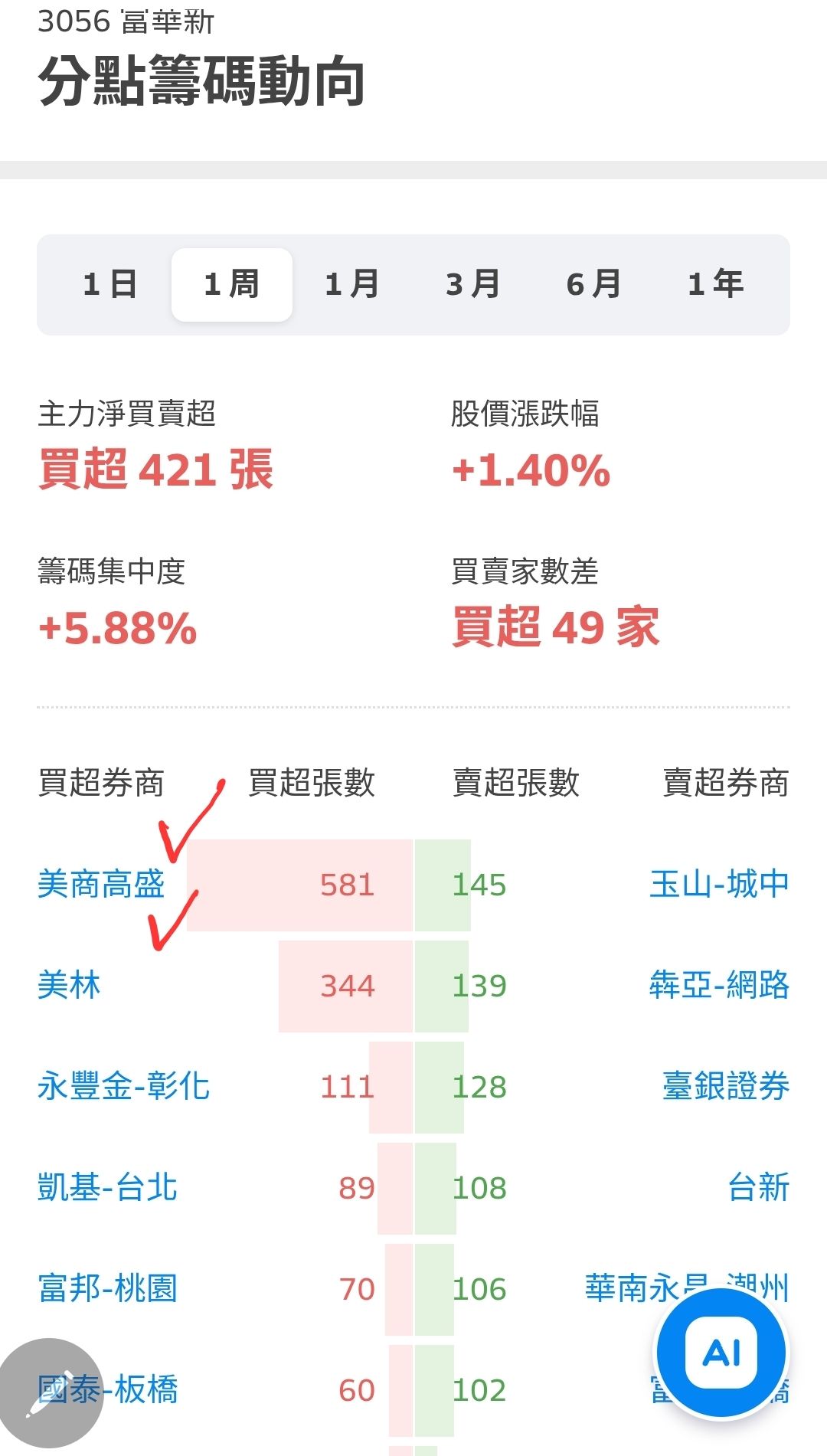This screenshot has width=827, height=1456.
Task: Show the 3月 time range
Action: (x=473, y=284)
